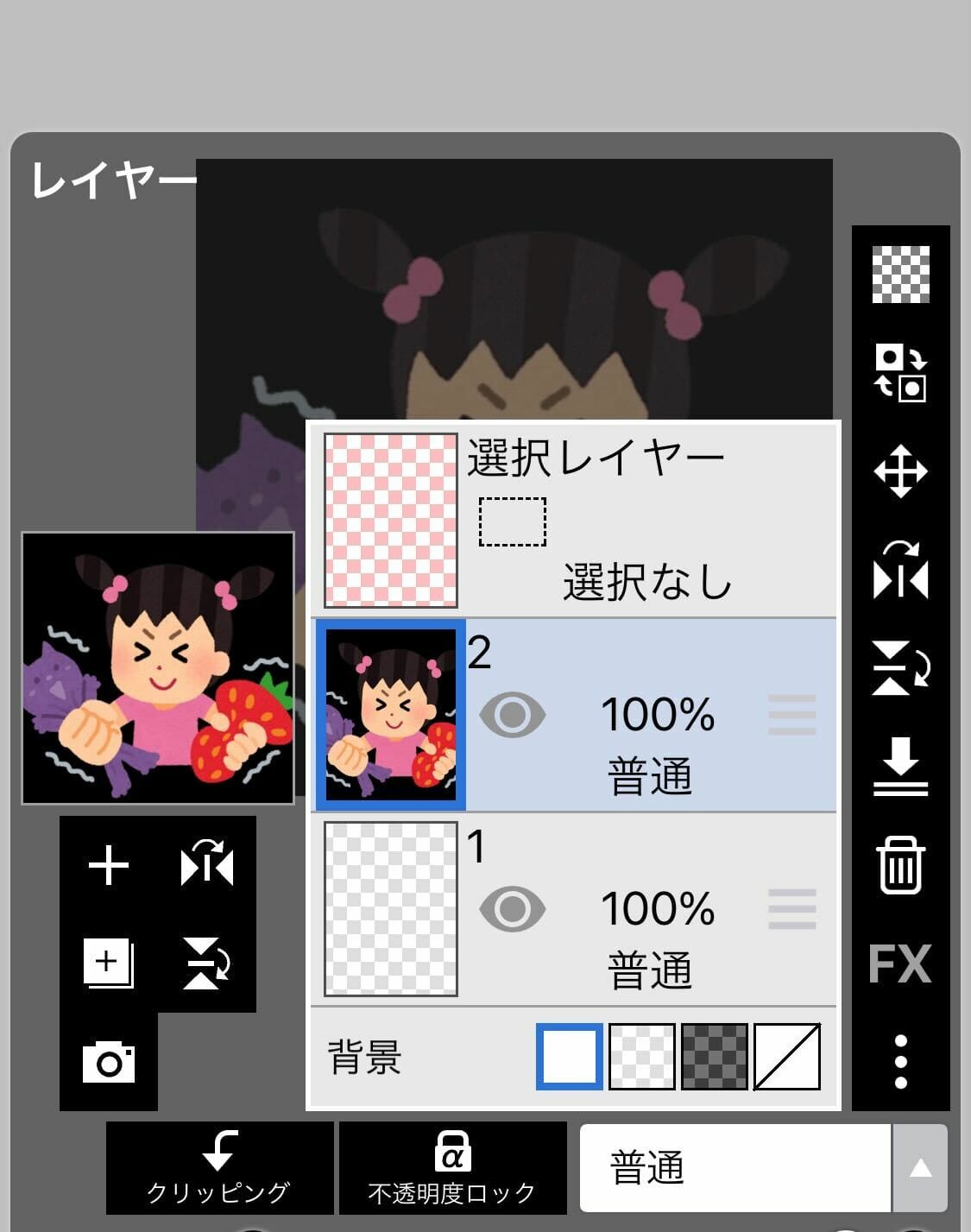This screenshot has width=971, height=1232.
Task: Open layer 2 options via hamburger lines
Action: (792, 715)
